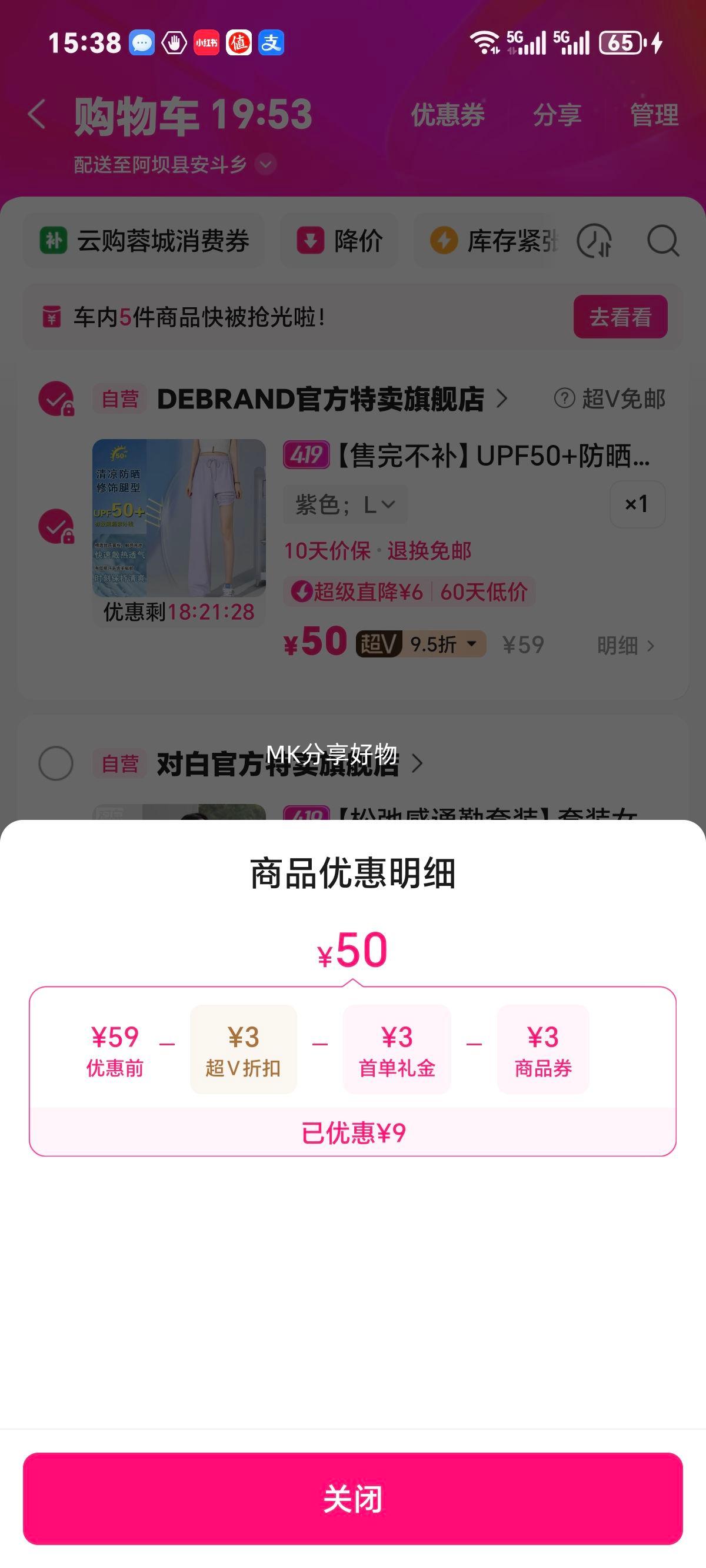Check the UPF50+ sun-protection pants item
This screenshot has width=706, height=1568.
[x=57, y=524]
